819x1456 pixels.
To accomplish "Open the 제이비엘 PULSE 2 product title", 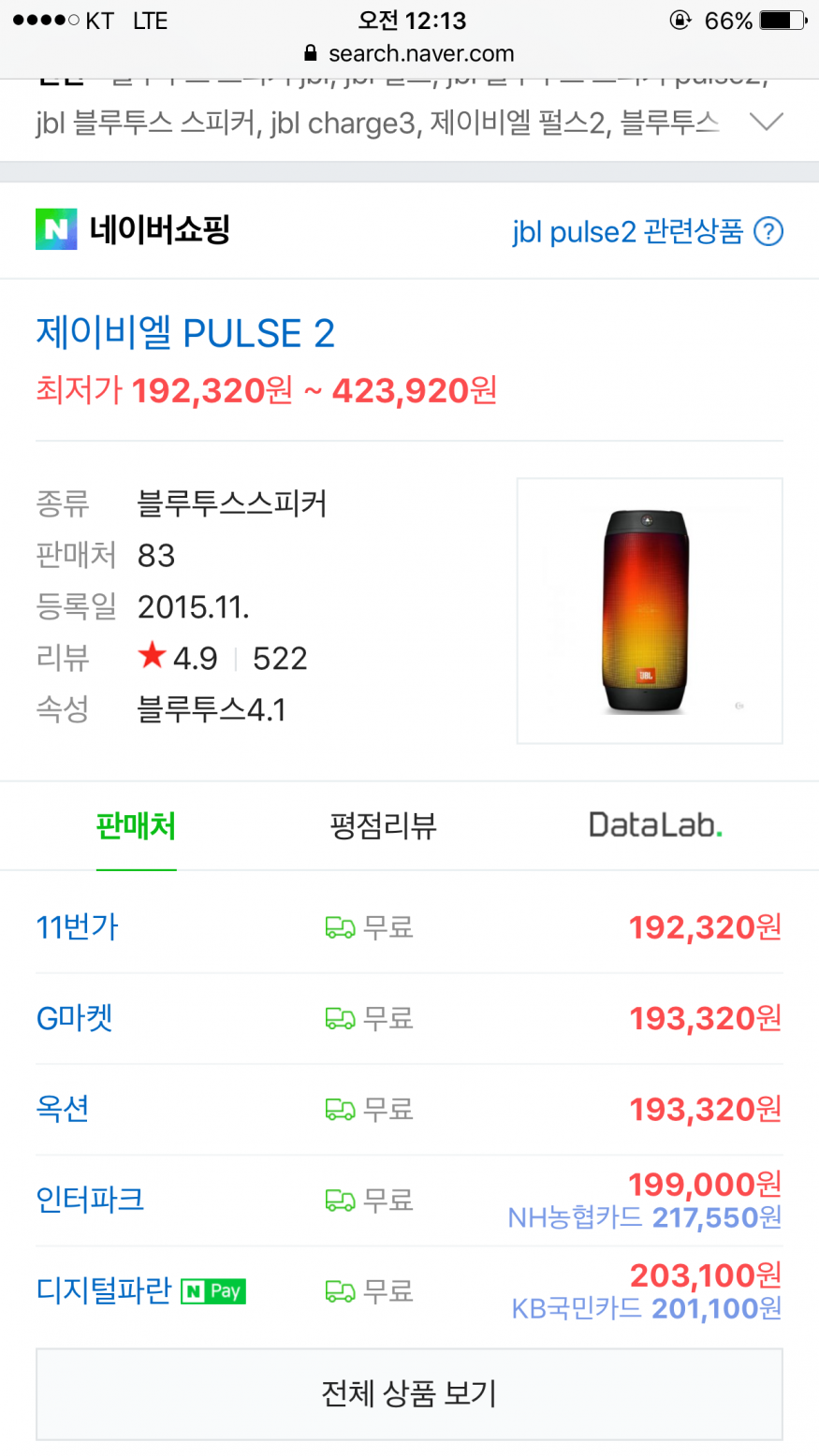I will pos(185,333).
